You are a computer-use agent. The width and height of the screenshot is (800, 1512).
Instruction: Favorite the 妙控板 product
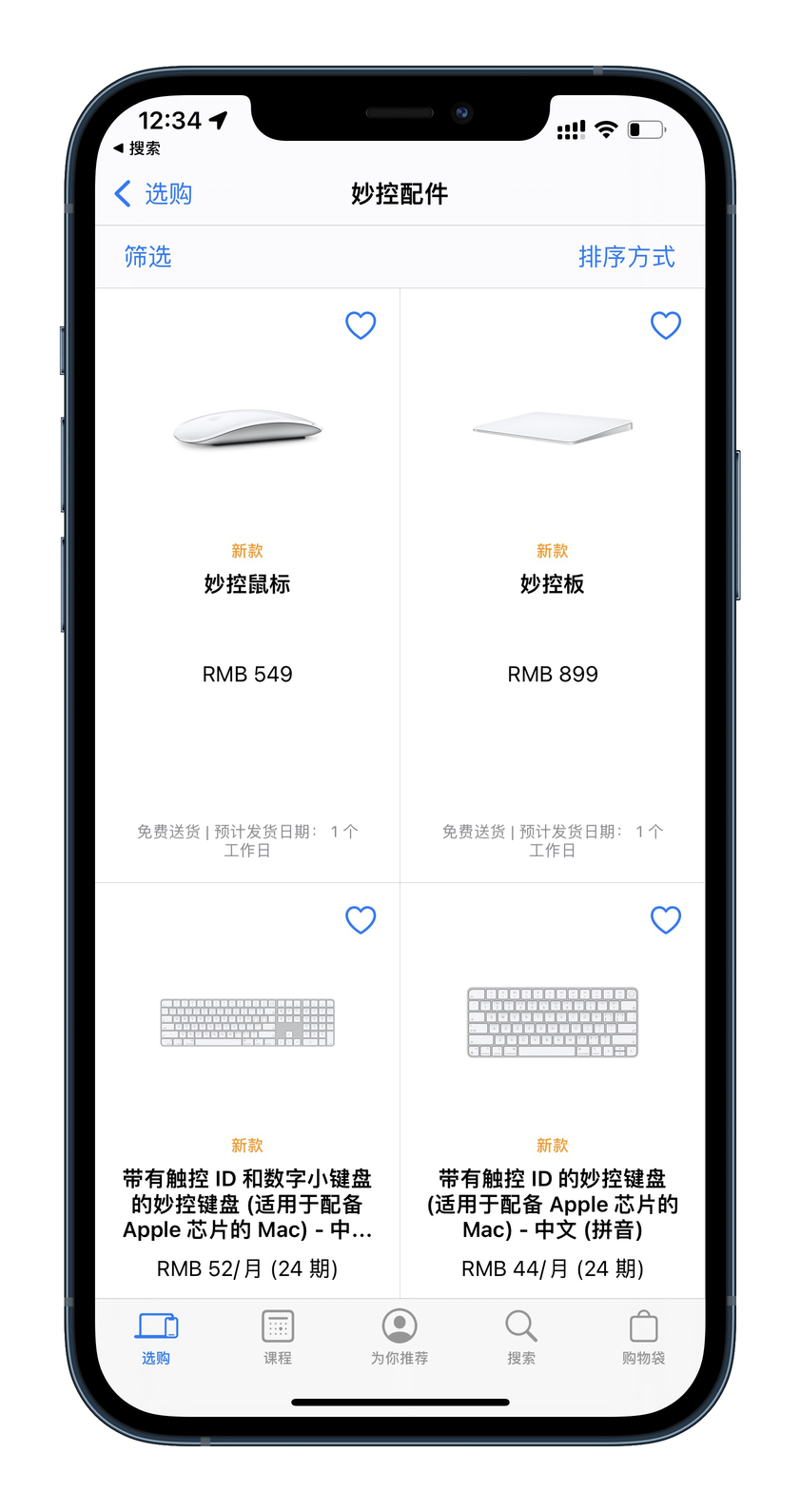(665, 325)
